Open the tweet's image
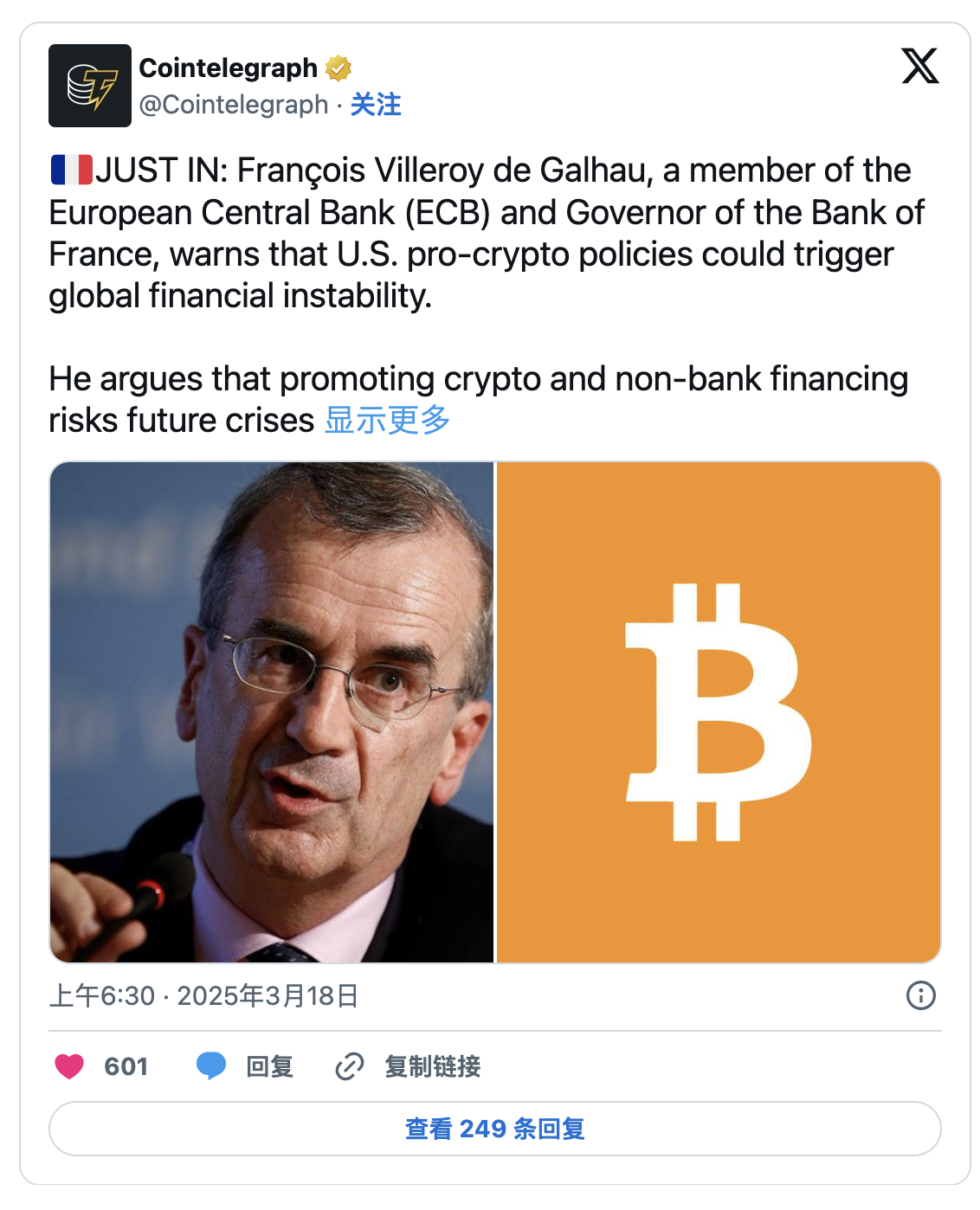The height and width of the screenshot is (1210, 980). [x=494, y=711]
